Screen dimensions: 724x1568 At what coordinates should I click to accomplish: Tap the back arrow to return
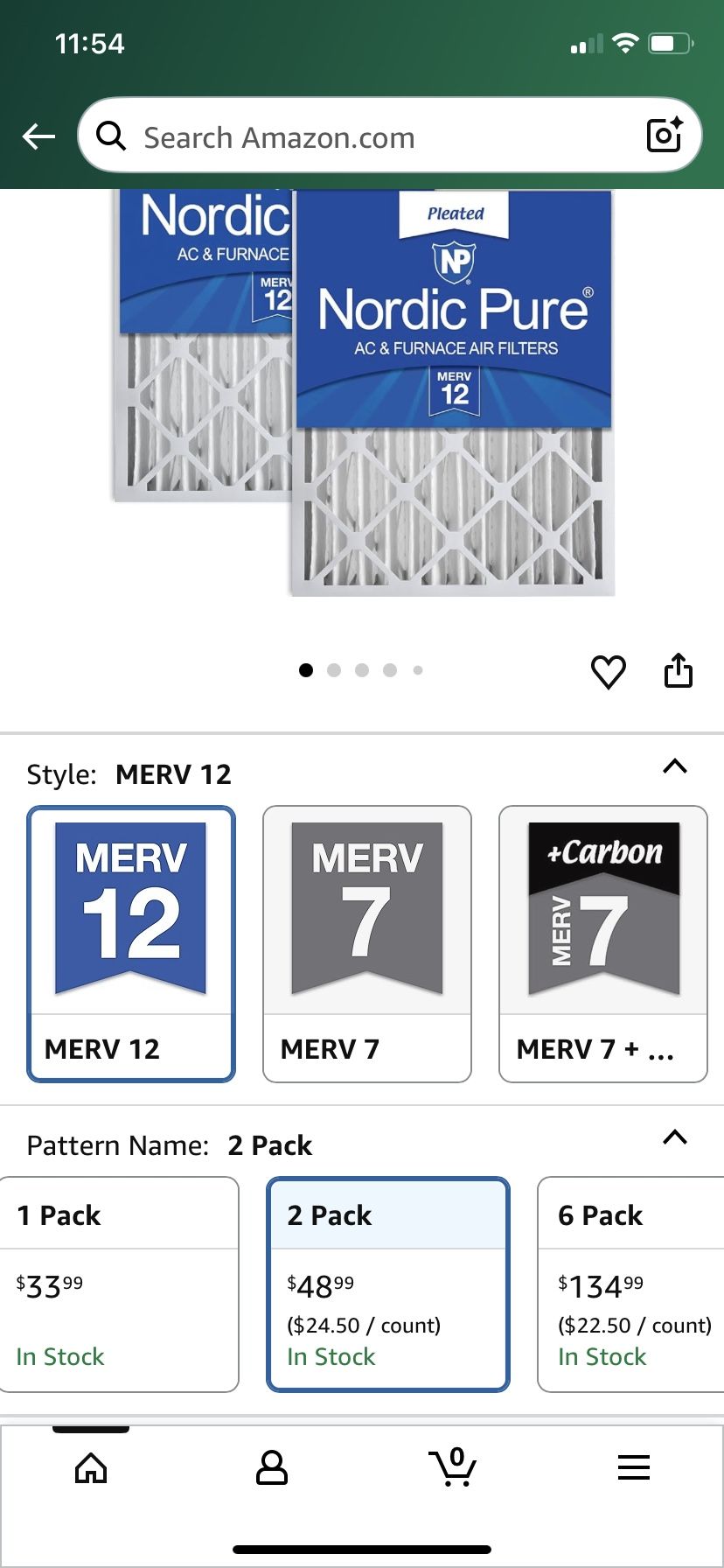tap(38, 136)
